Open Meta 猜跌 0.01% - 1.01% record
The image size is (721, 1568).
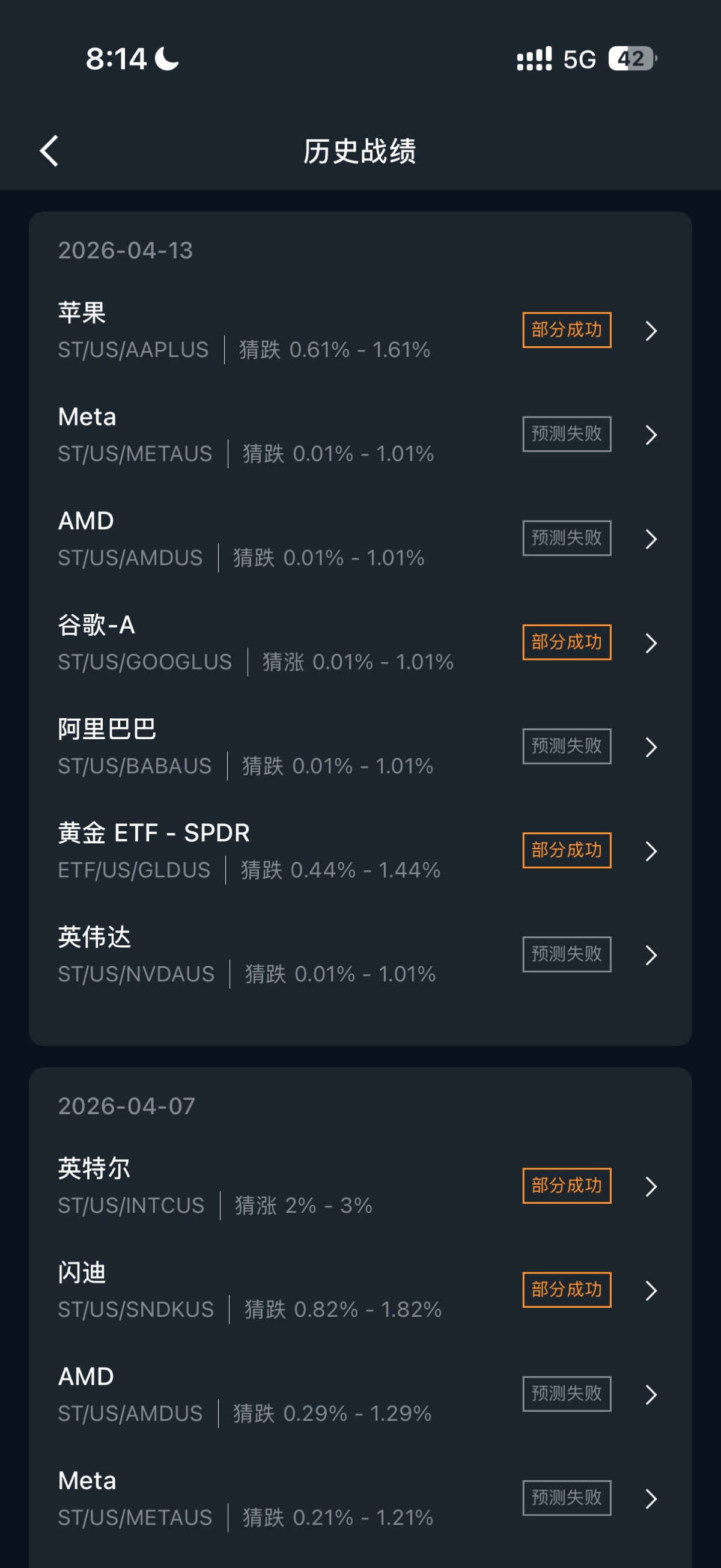[x=359, y=435]
